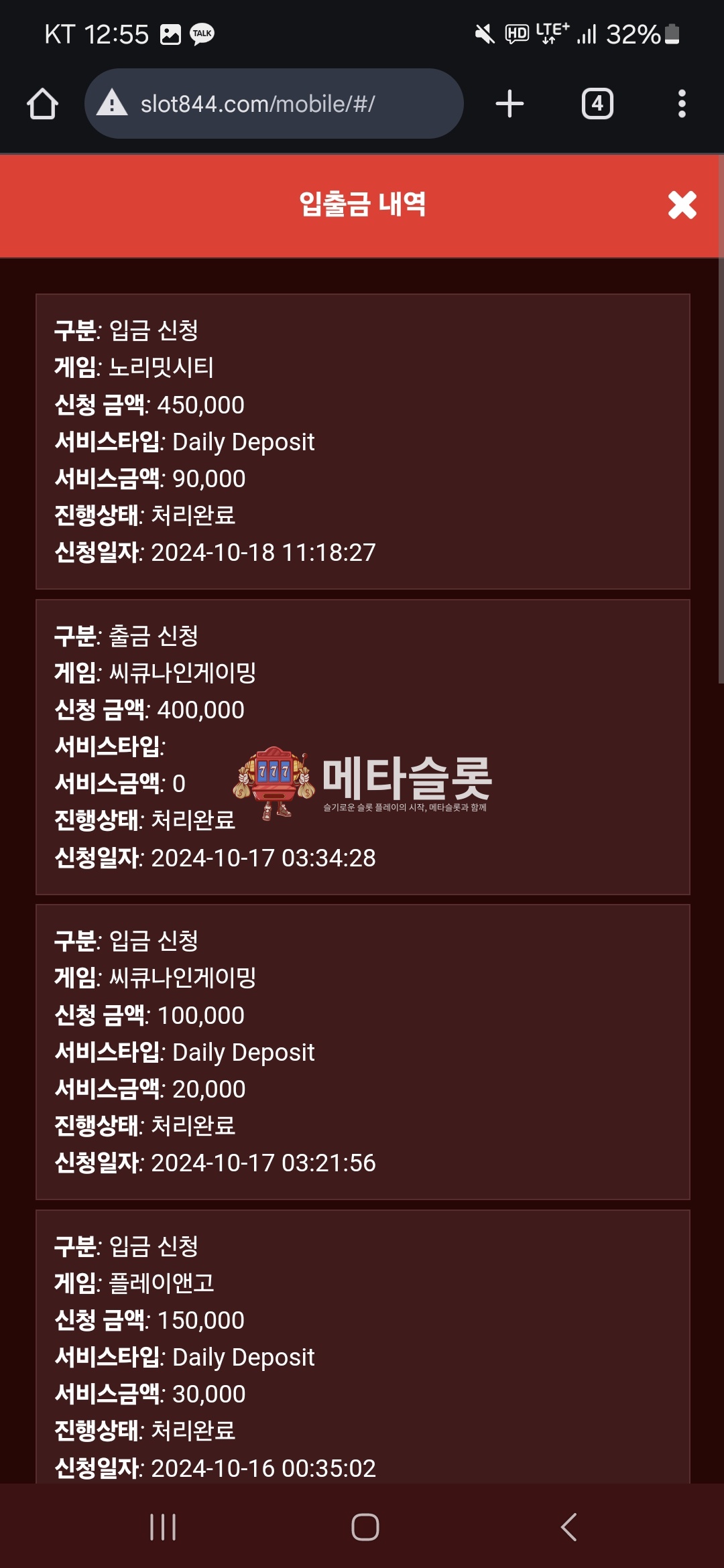Open the tab switcher showing 4 tabs

pyautogui.click(x=597, y=104)
